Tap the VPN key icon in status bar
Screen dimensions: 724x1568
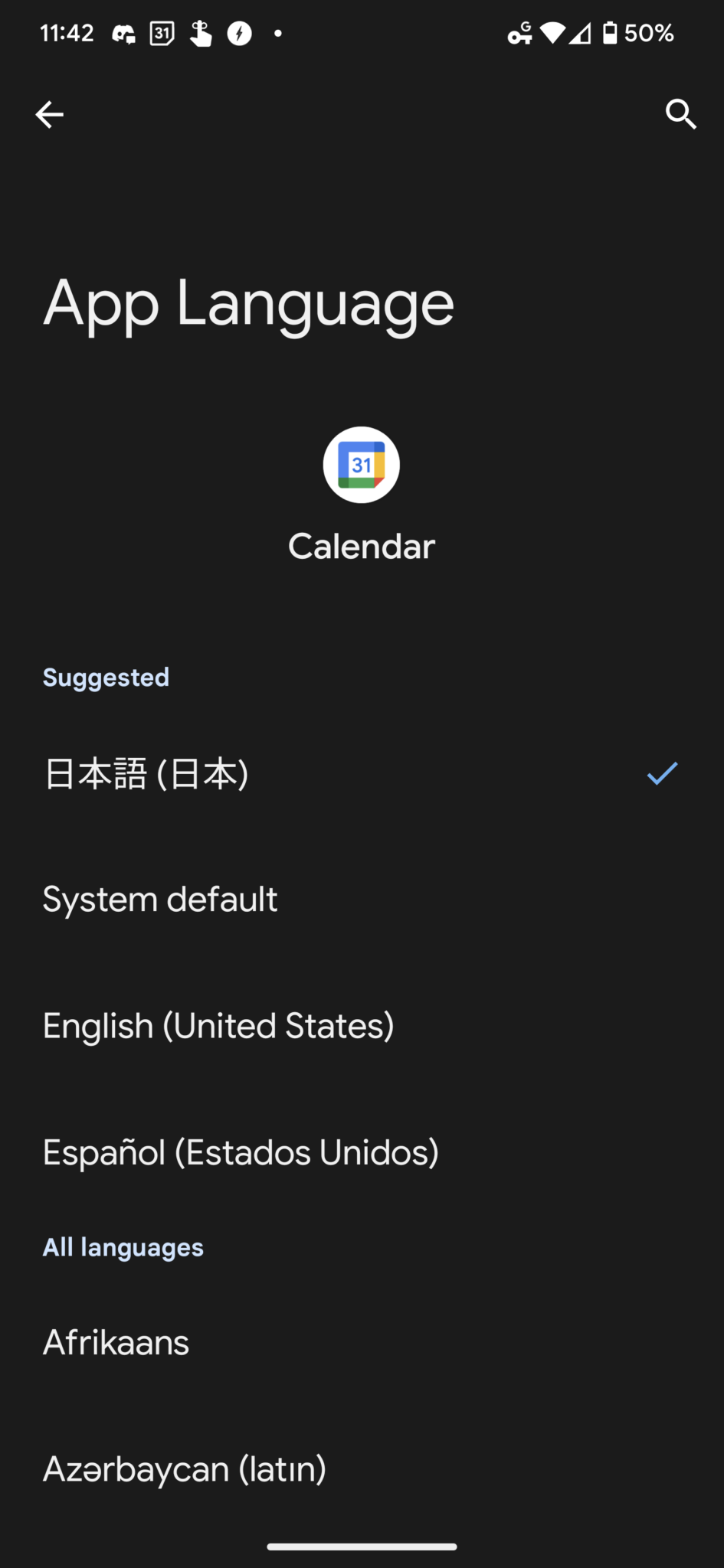point(519,33)
